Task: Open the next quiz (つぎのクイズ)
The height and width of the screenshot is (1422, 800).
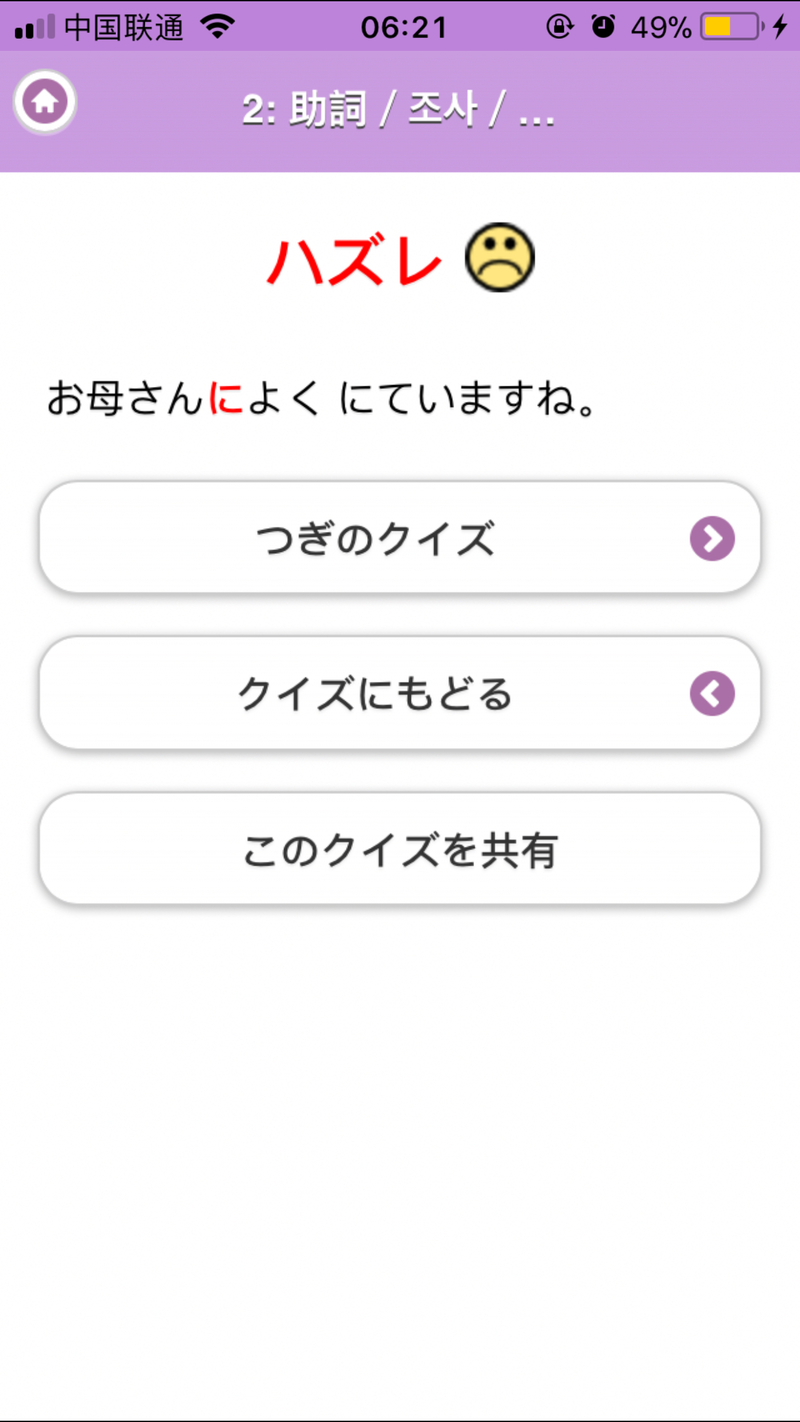Action: [400, 538]
